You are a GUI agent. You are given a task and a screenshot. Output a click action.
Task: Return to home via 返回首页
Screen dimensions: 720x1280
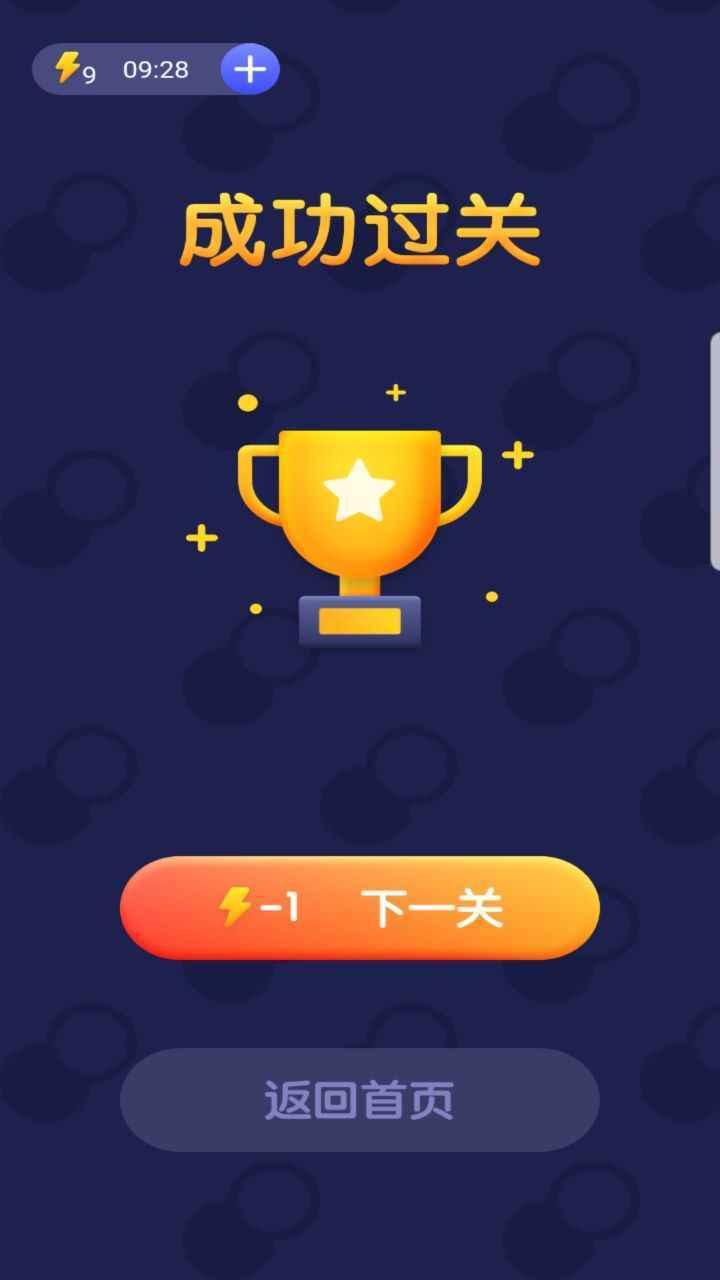pyautogui.click(x=360, y=1100)
